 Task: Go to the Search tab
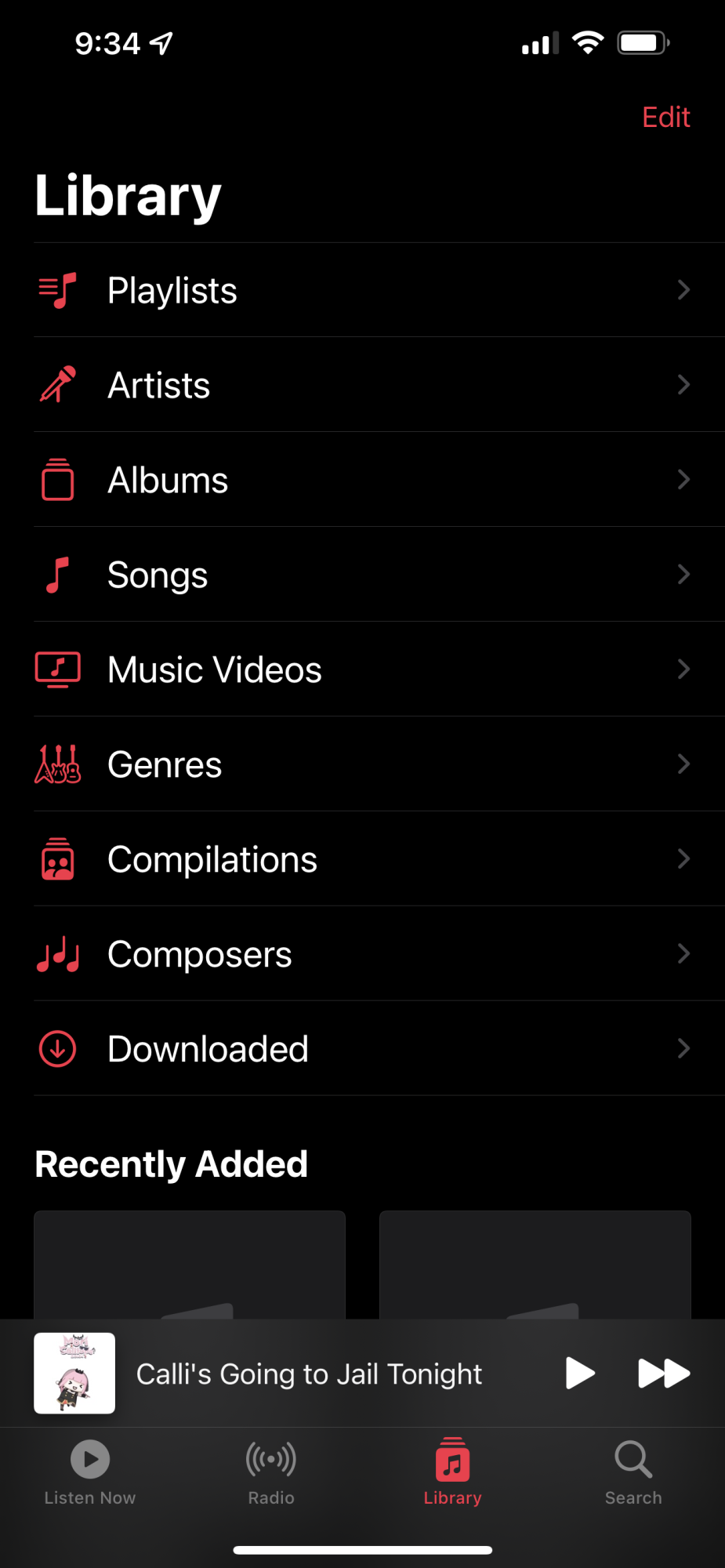pos(633,1472)
